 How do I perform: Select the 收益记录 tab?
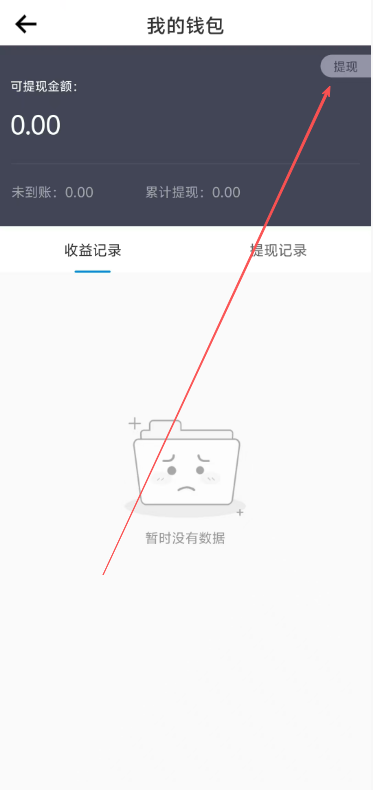point(93,250)
